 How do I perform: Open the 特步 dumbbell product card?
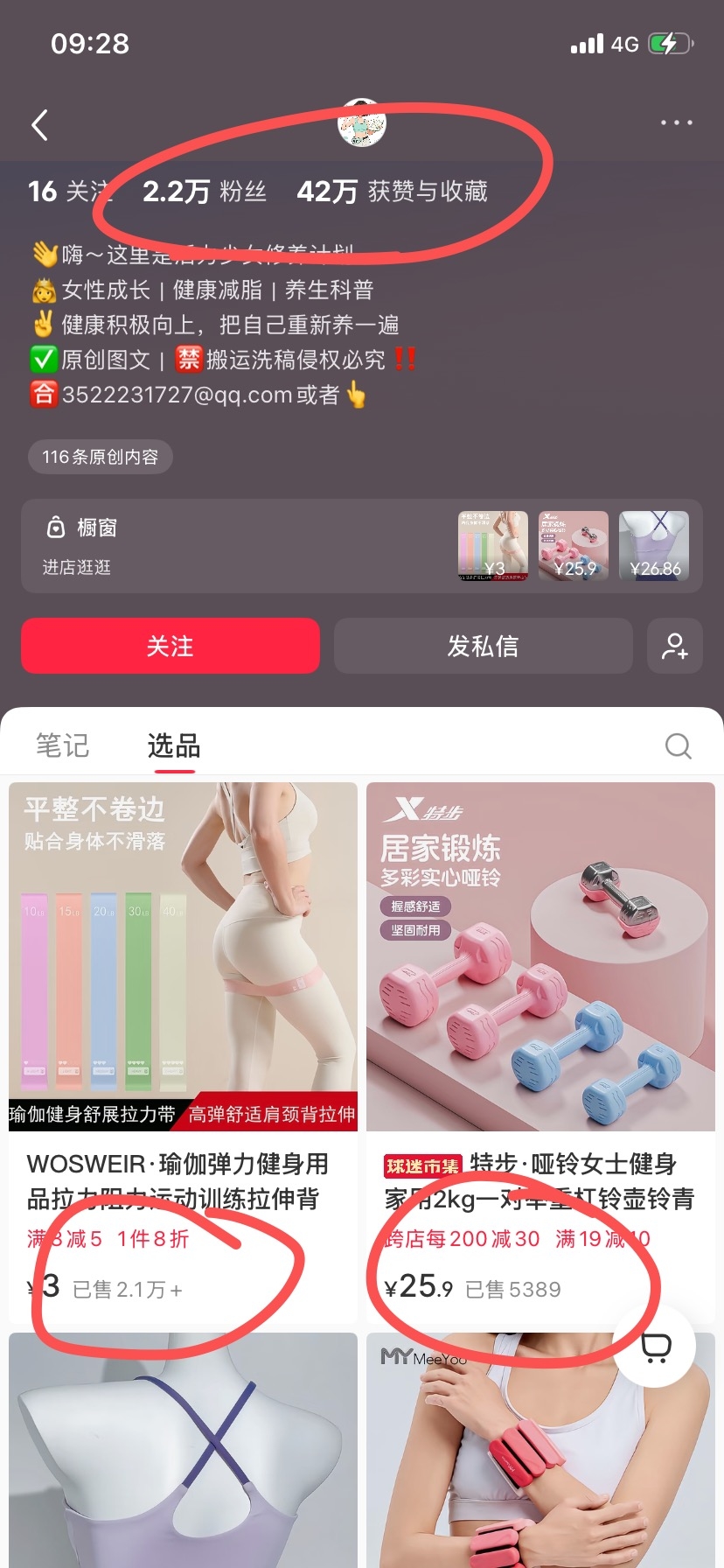click(x=540, y=1053)
